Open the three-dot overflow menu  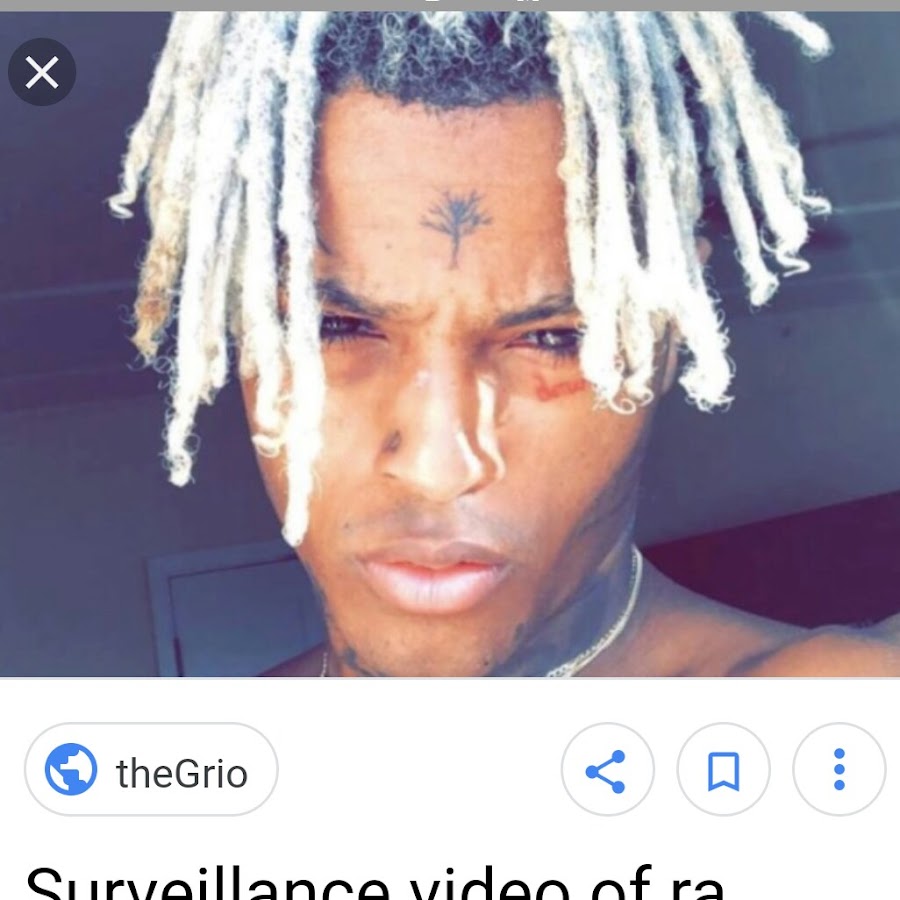pyautogui.click(x=838, y=771)
